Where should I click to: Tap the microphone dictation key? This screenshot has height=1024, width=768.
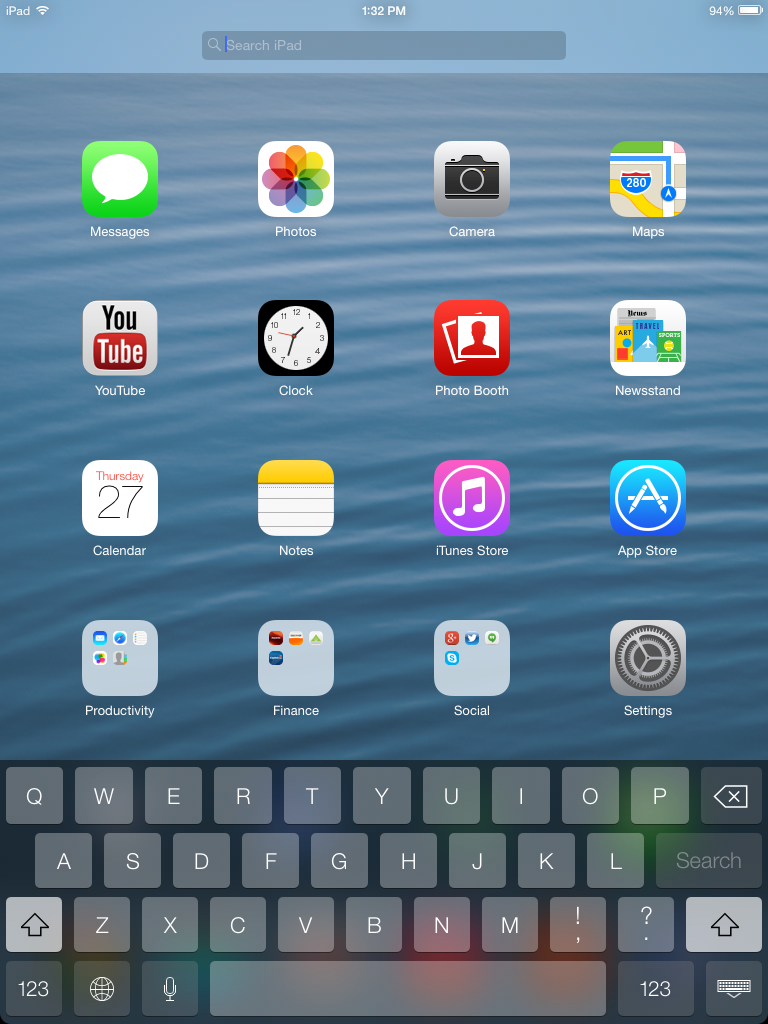coord(170,989)
